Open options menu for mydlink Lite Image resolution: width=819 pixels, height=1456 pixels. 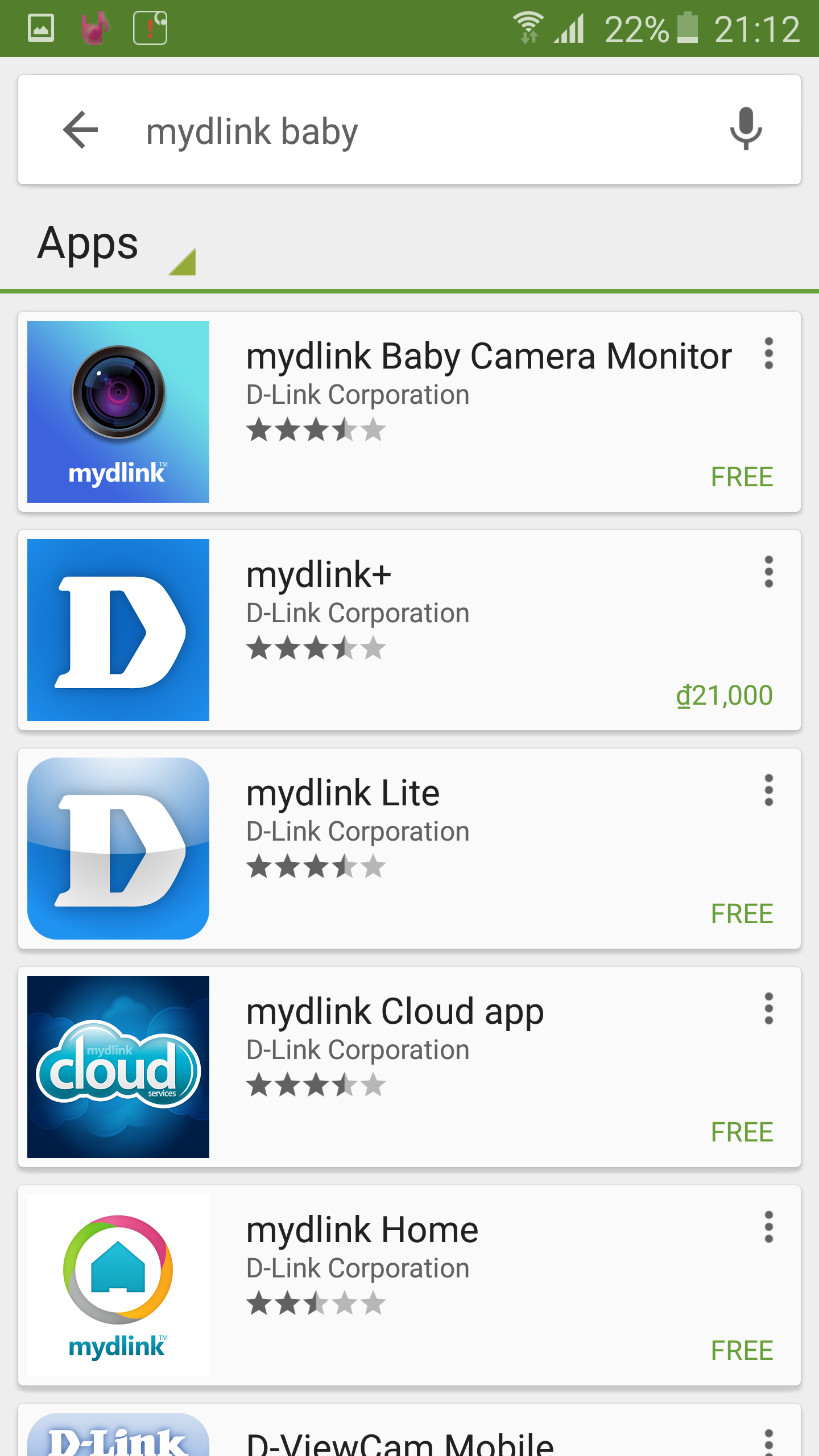768,791
